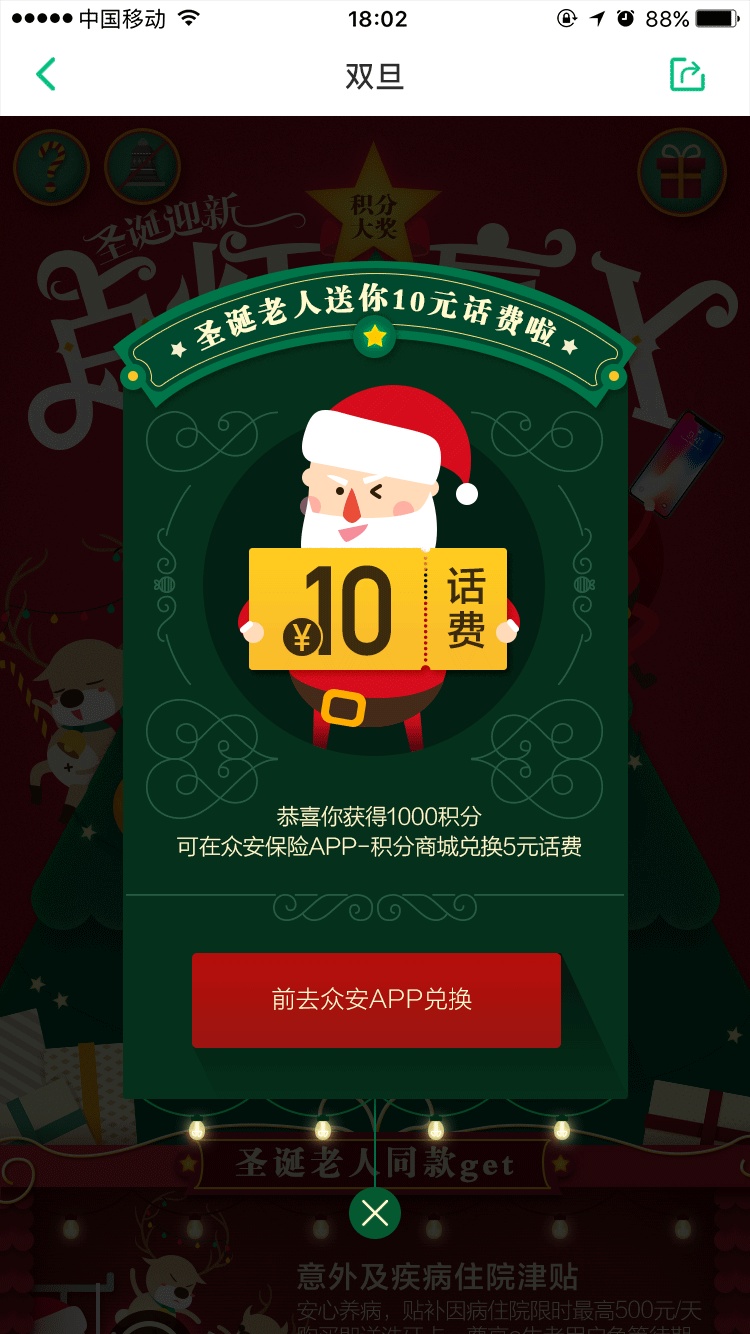The width and height of the screenshot is (750, 1334).
Task: Go back using the green arrow
Action: coord(46,75)
